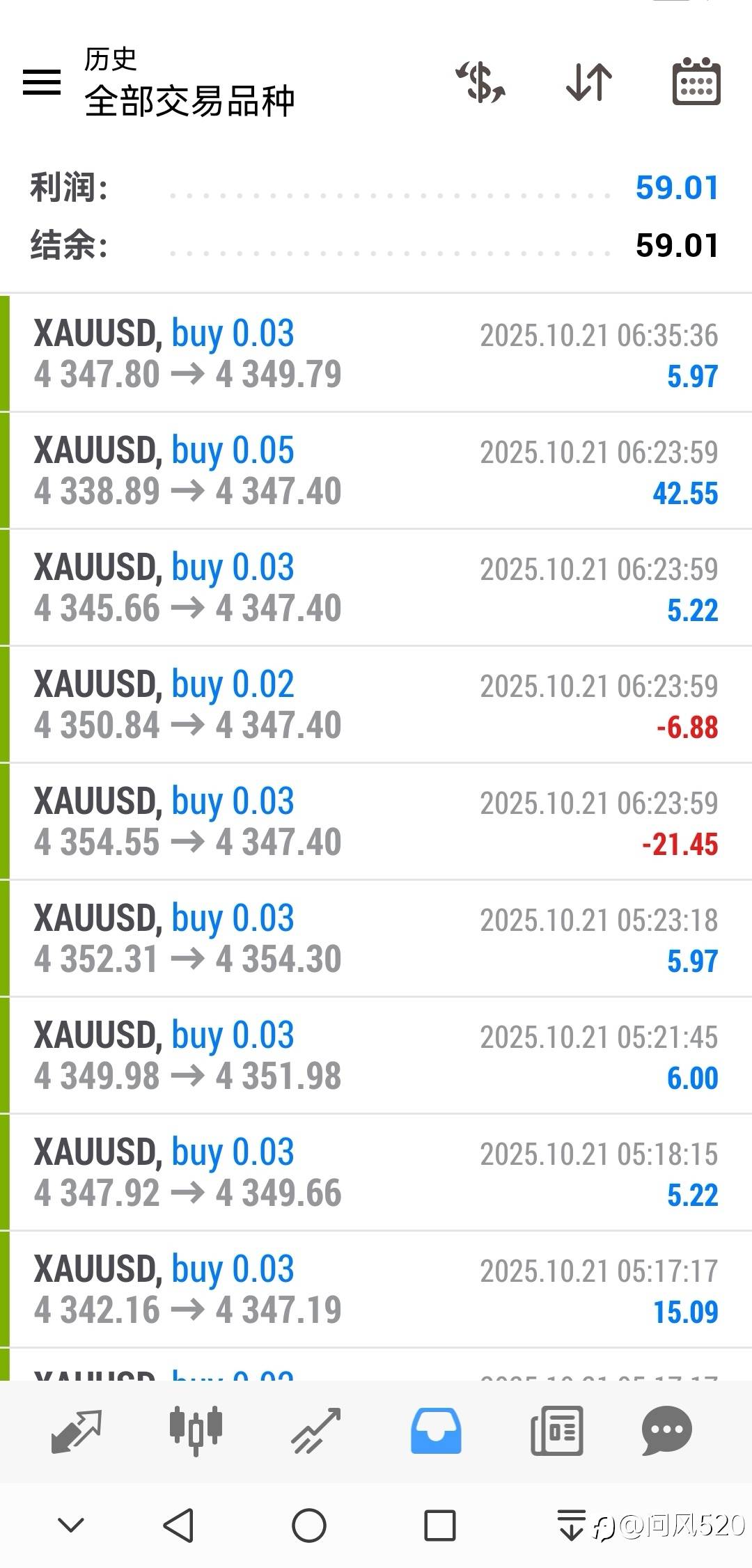
Task: Open the news tab
Action: (556, 1431)
